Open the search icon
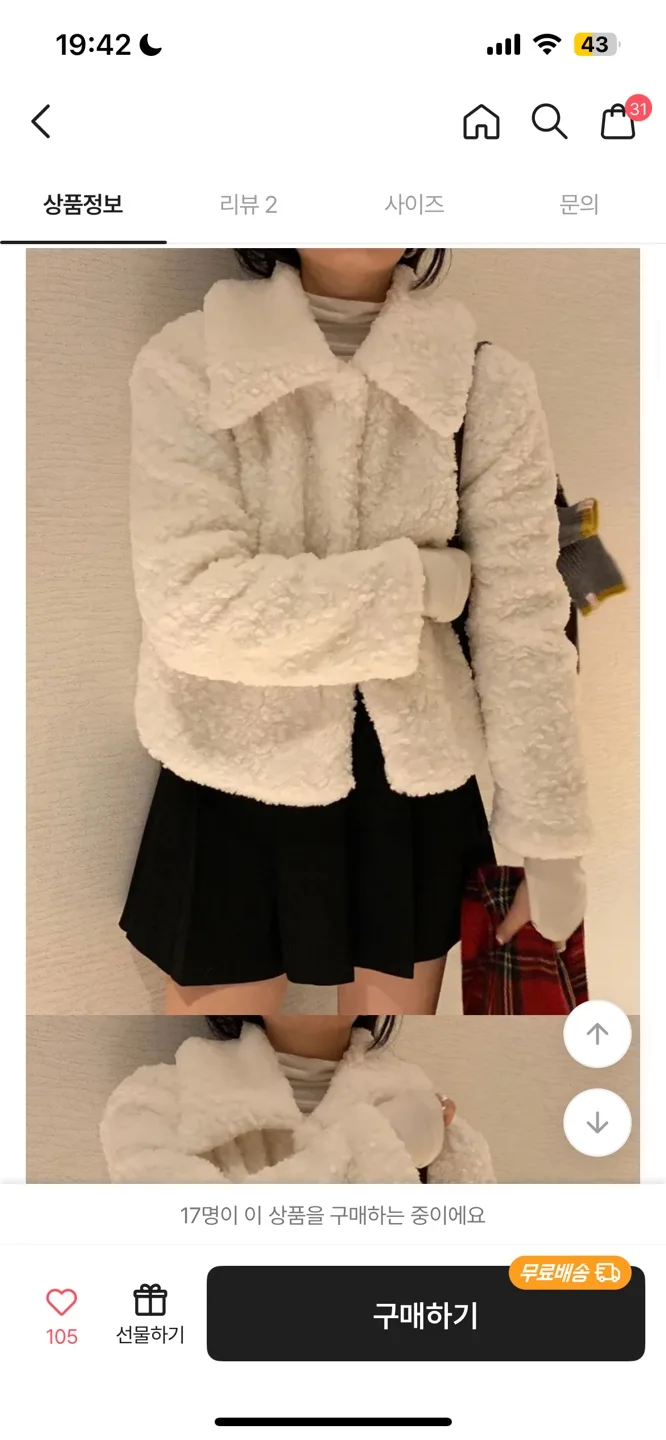The height and width of the screenshot is (1440, 666). point(549,122)
